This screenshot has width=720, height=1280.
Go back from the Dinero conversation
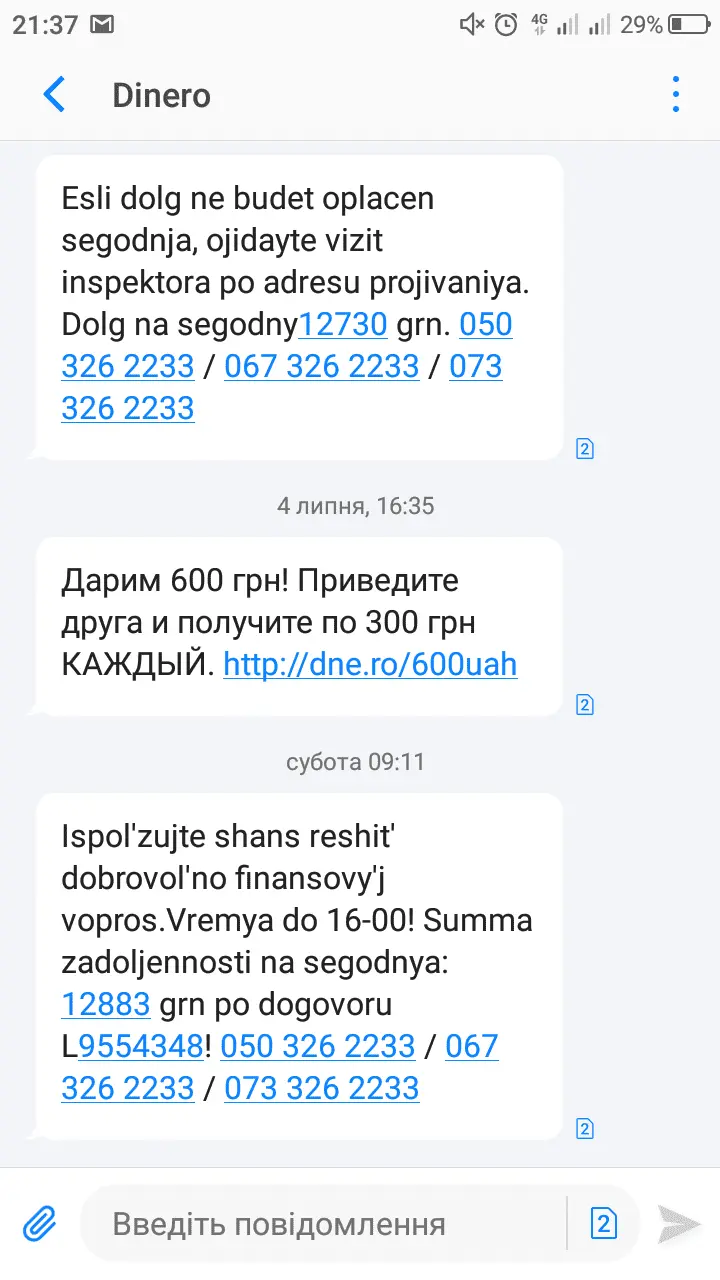click(x=54, y=95)
